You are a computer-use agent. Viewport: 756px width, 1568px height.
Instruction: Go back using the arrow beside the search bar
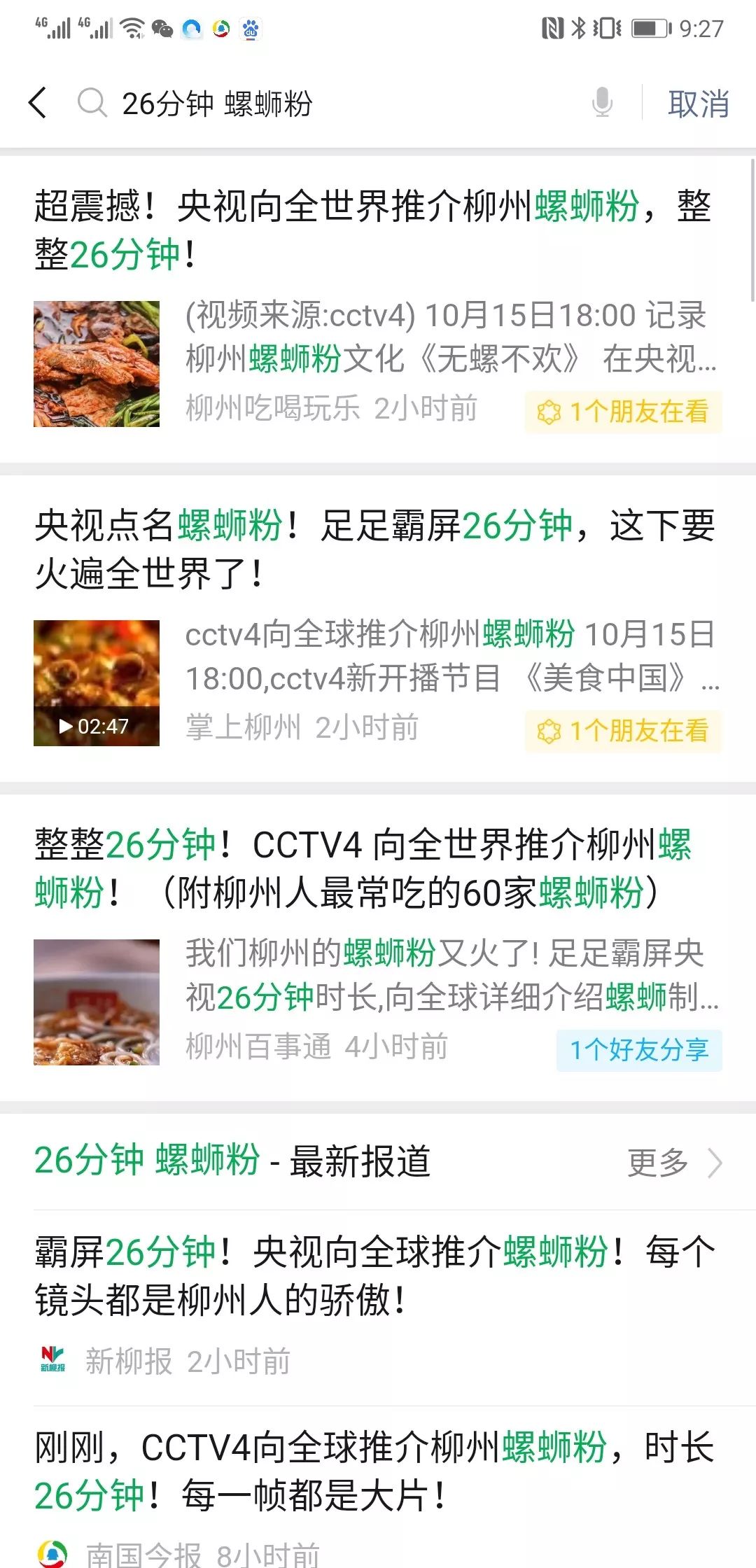38,104
